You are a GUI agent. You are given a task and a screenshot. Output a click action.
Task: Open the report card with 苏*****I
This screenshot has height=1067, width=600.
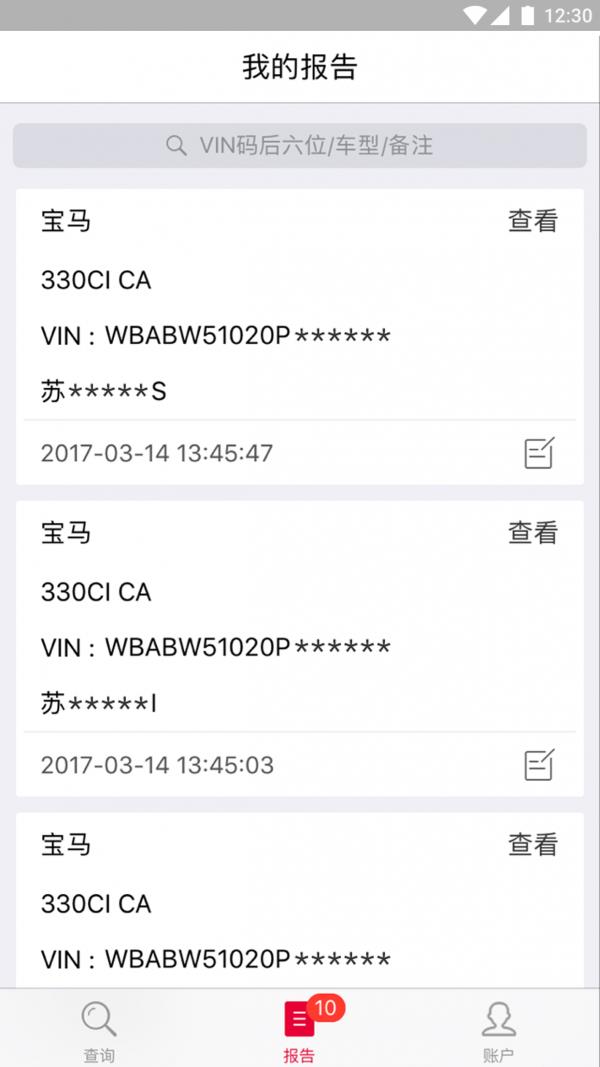click(299, 649)
